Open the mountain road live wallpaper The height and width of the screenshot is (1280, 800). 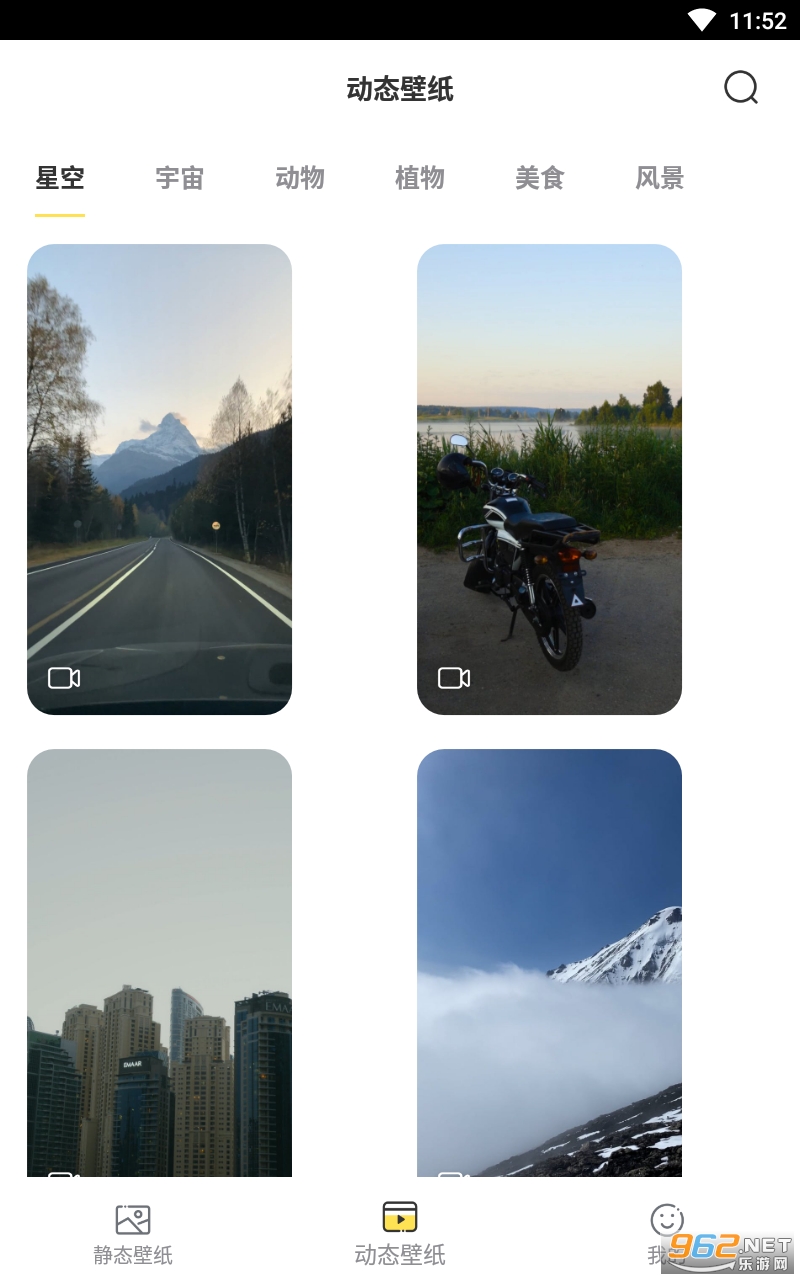tap(159, 479)
